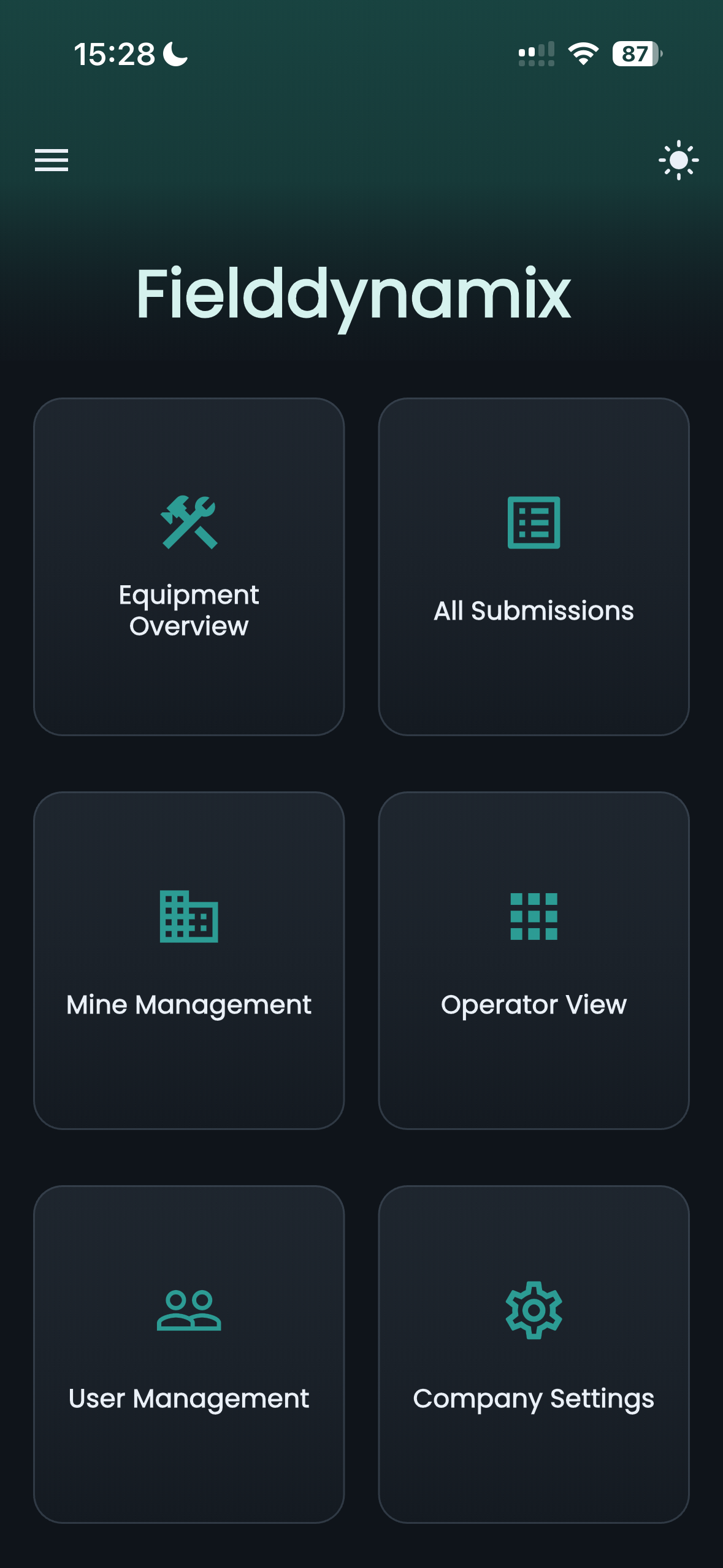
Task: Select the Company Settings gear icon
Action: coord(533,1310)
